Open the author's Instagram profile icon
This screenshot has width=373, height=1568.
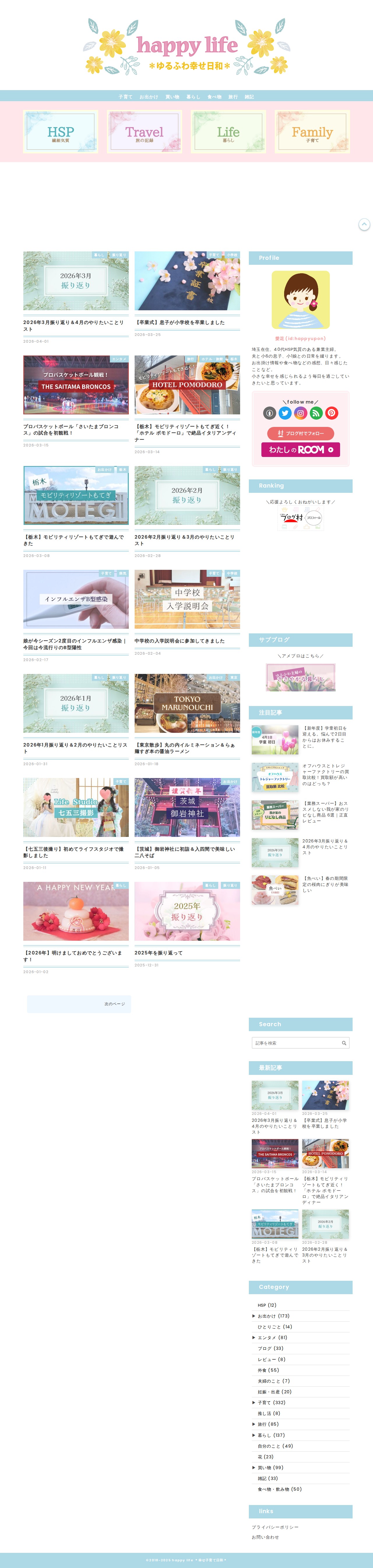(301, 413)
